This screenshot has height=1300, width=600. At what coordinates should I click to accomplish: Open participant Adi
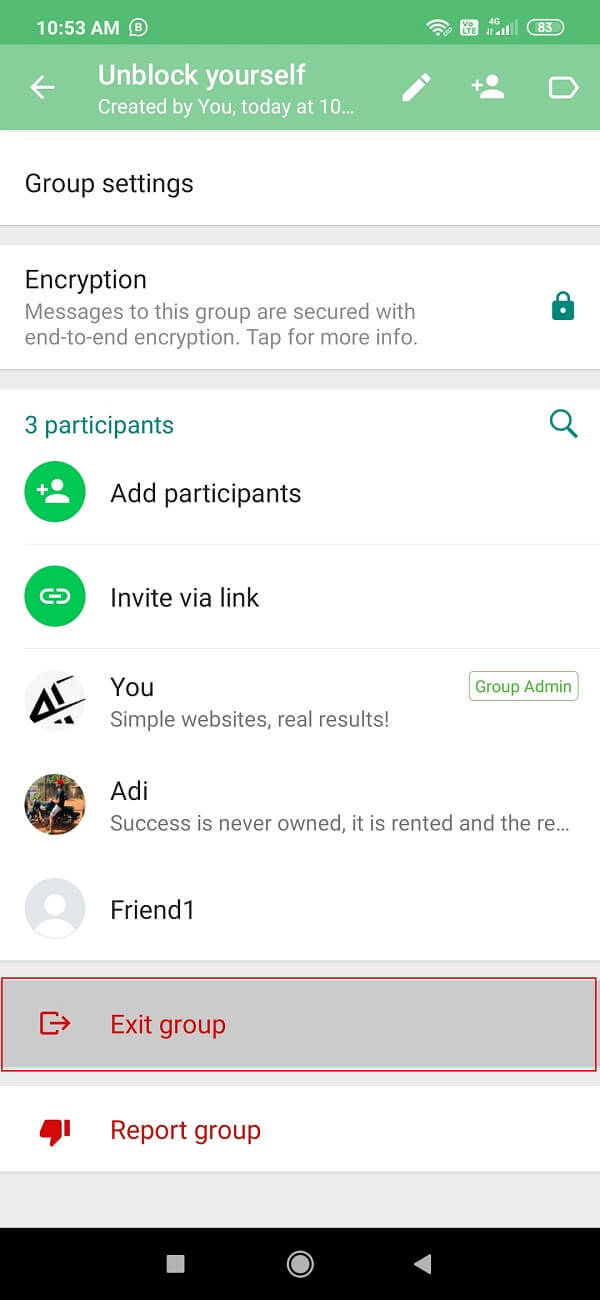pyautogui.click(x=300, y=805)
